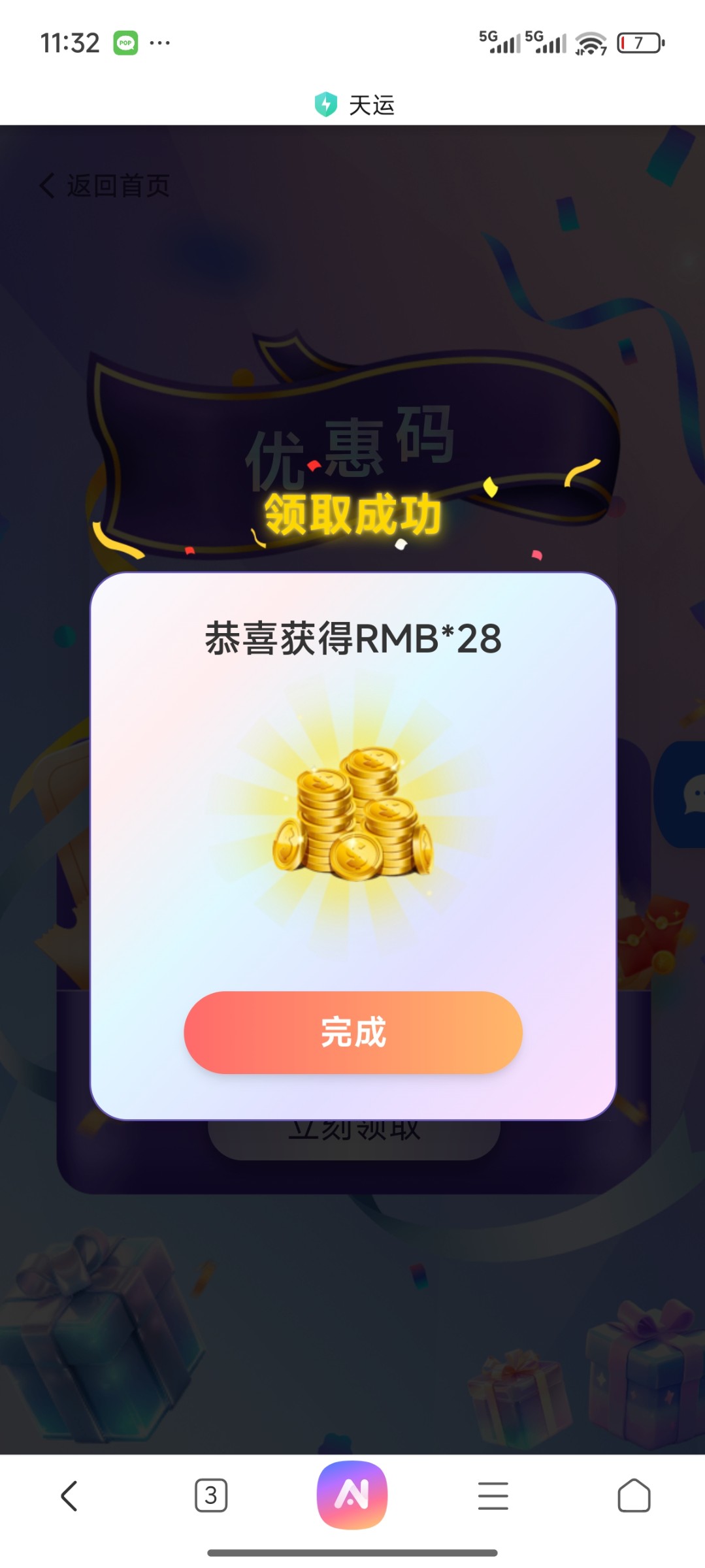Open the AI assistant button in toolbar

(352, 1495)
